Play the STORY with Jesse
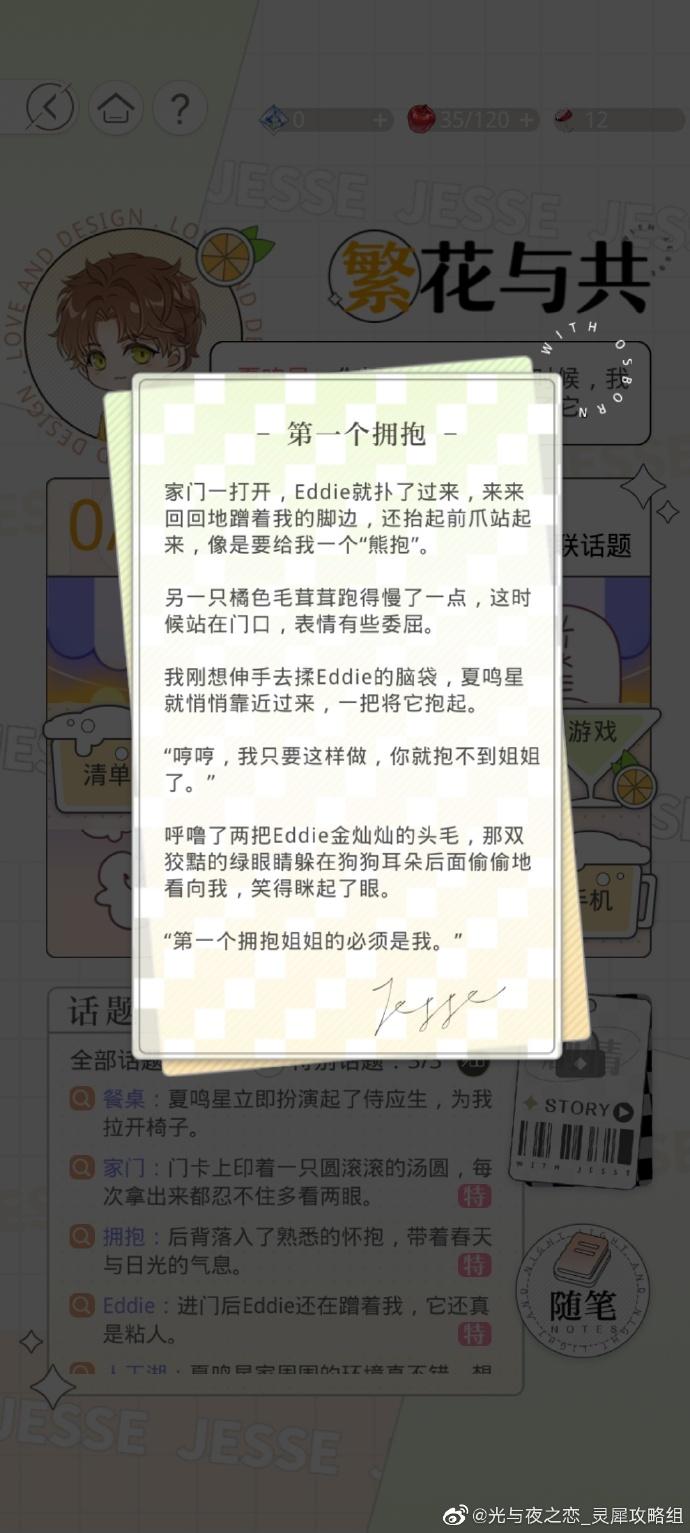690x1533 pixels. tap(579, 1109)
